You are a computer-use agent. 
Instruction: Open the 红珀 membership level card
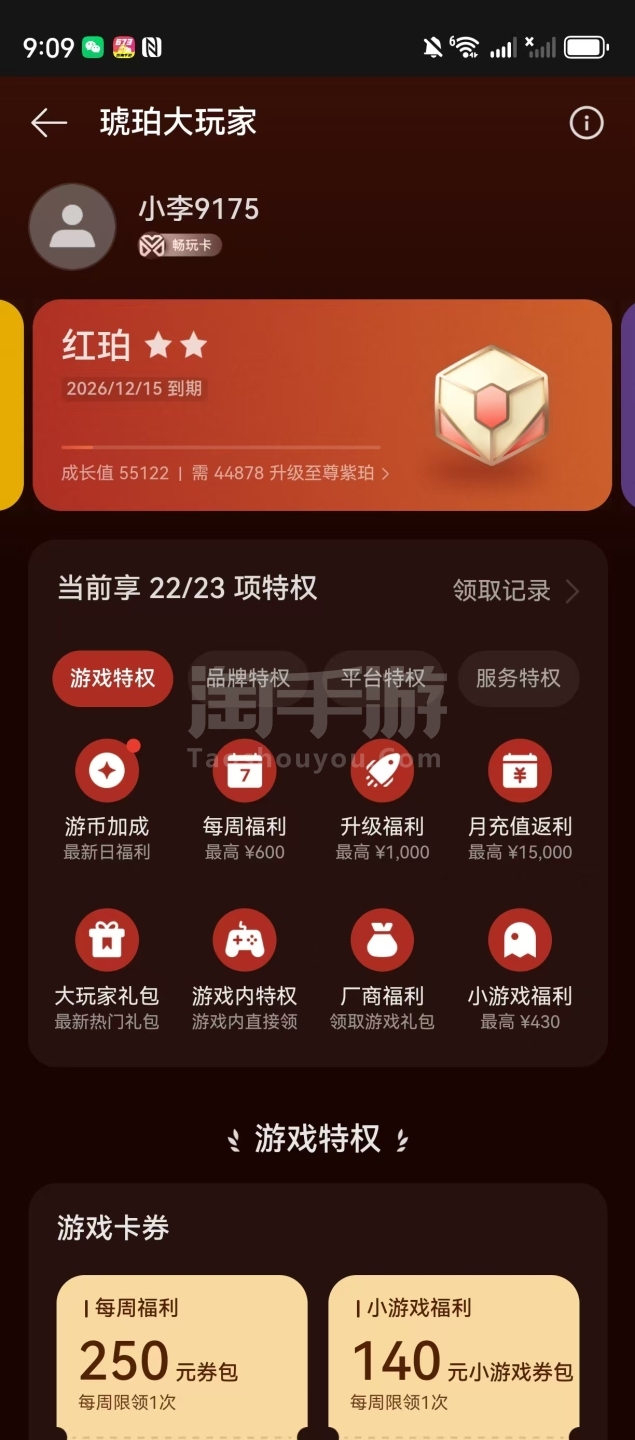coord(322,405)
